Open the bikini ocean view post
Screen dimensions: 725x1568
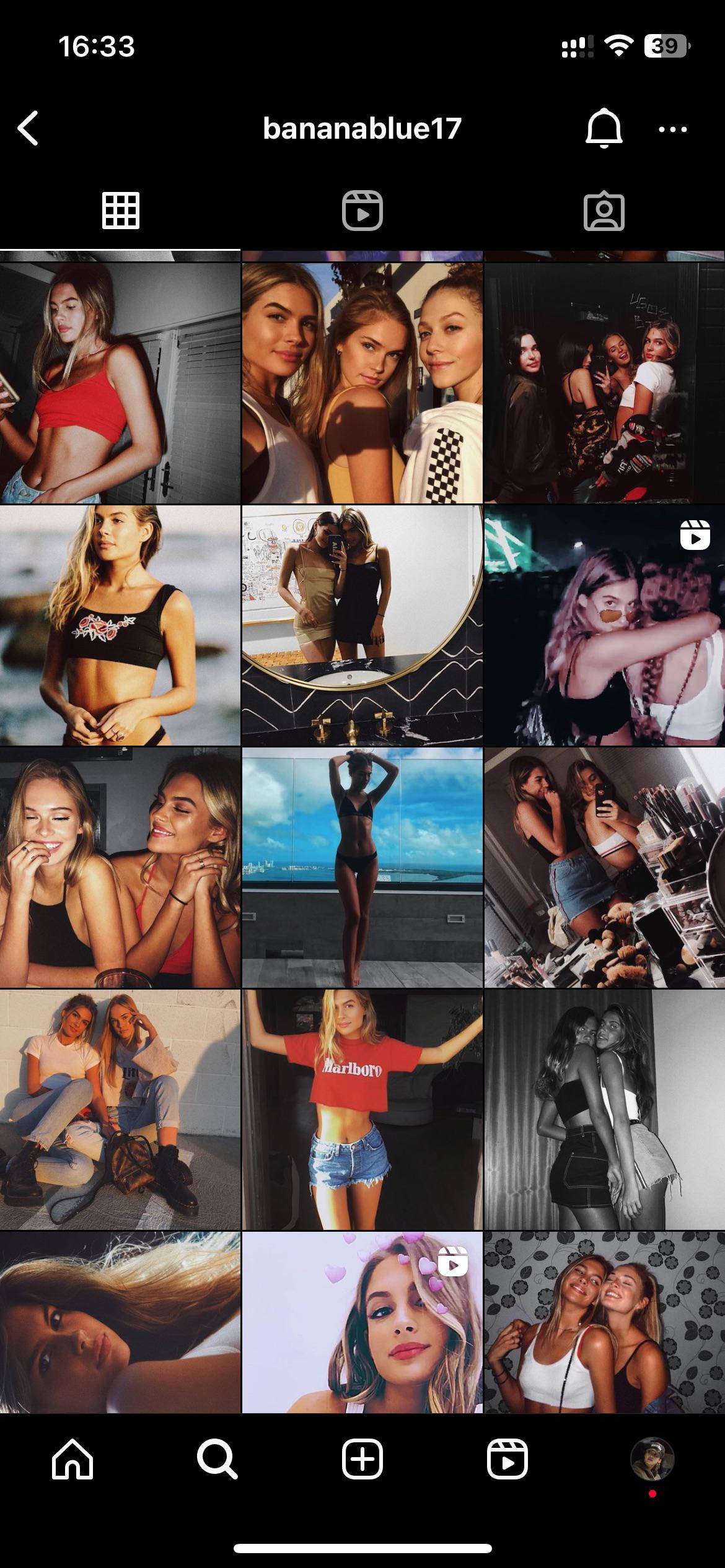click(362, 867)
